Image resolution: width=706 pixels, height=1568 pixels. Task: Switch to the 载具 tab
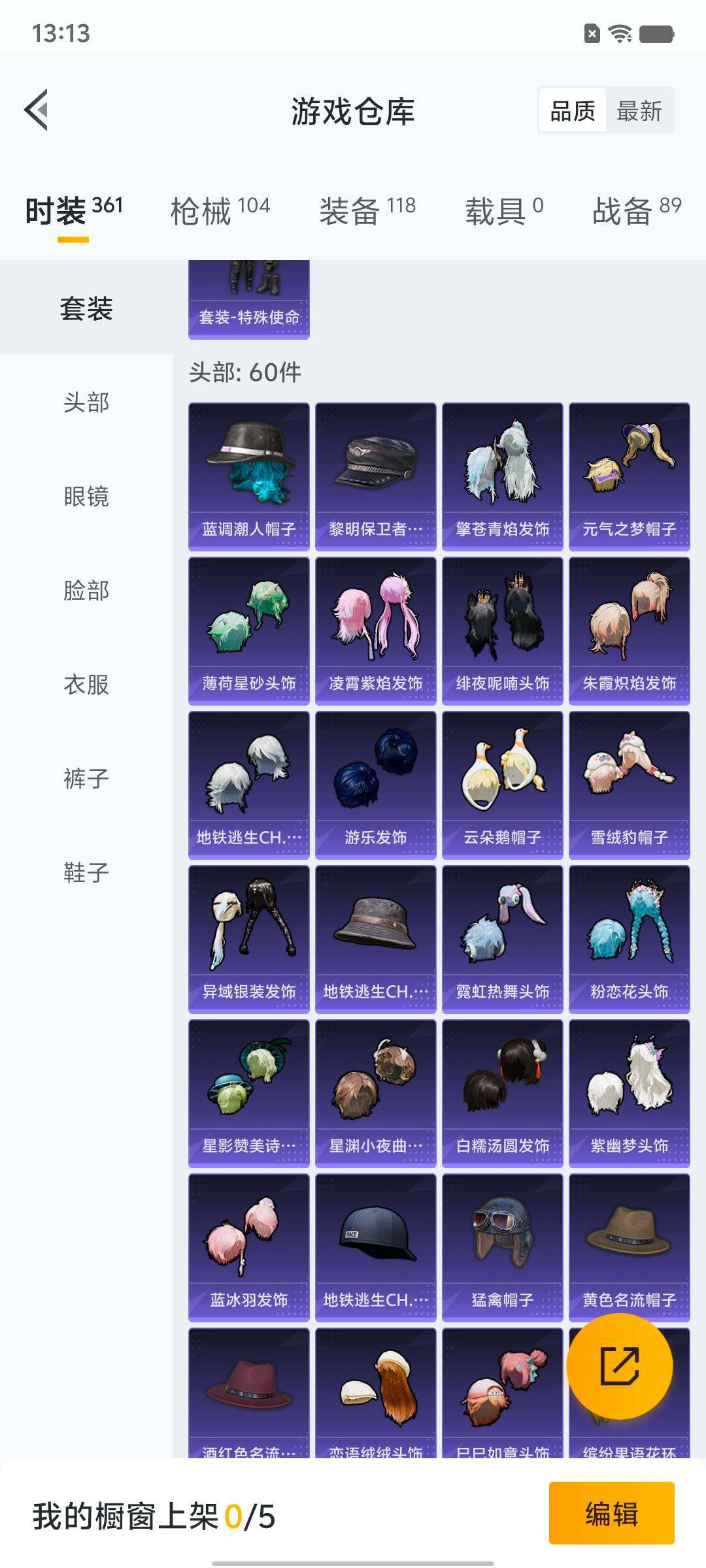(504, 211)
